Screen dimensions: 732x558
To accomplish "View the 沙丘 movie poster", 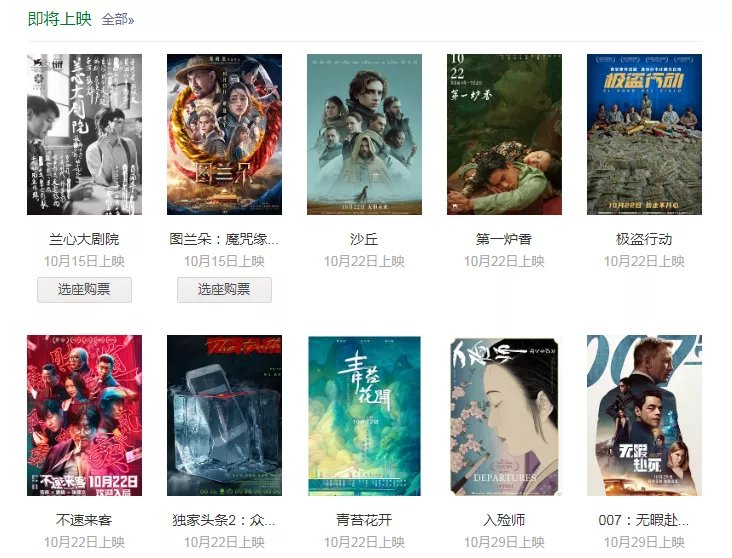I will click(x=364, y=134).
